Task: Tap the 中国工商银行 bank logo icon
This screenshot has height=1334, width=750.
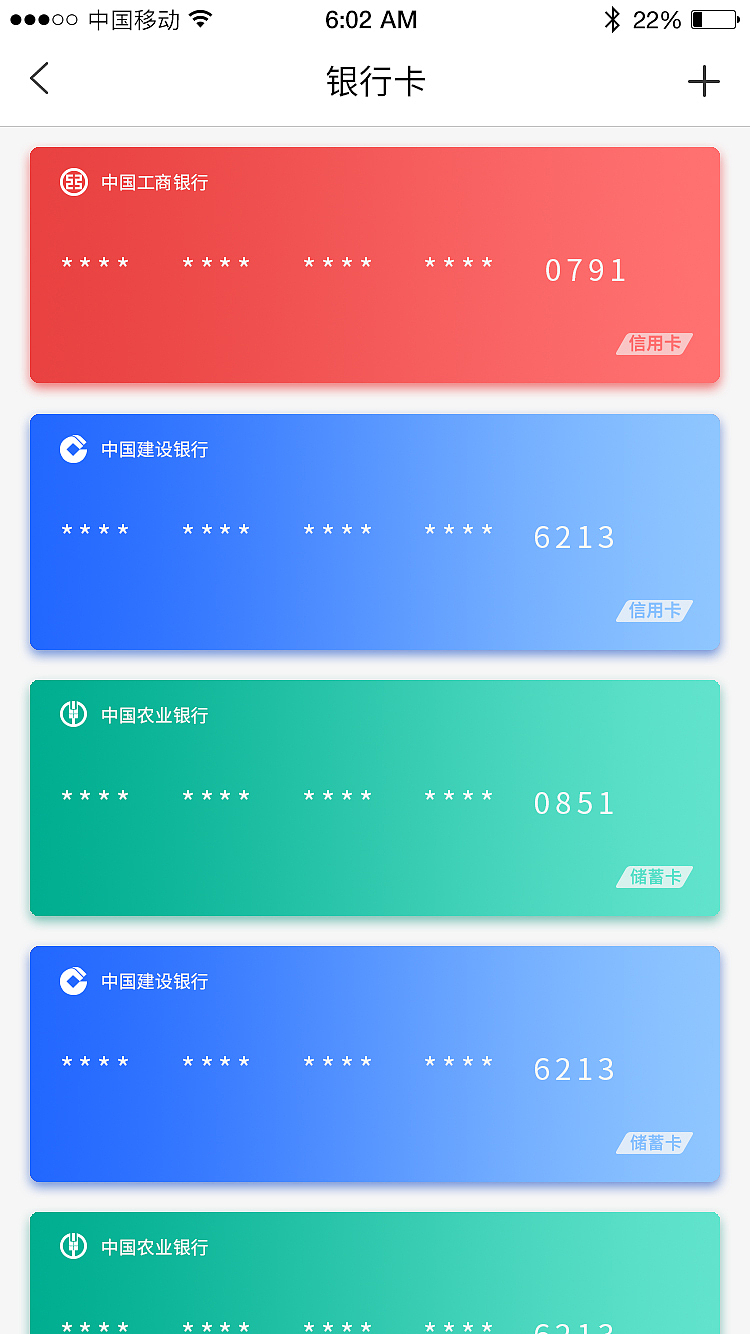Action: coord(72,182)
